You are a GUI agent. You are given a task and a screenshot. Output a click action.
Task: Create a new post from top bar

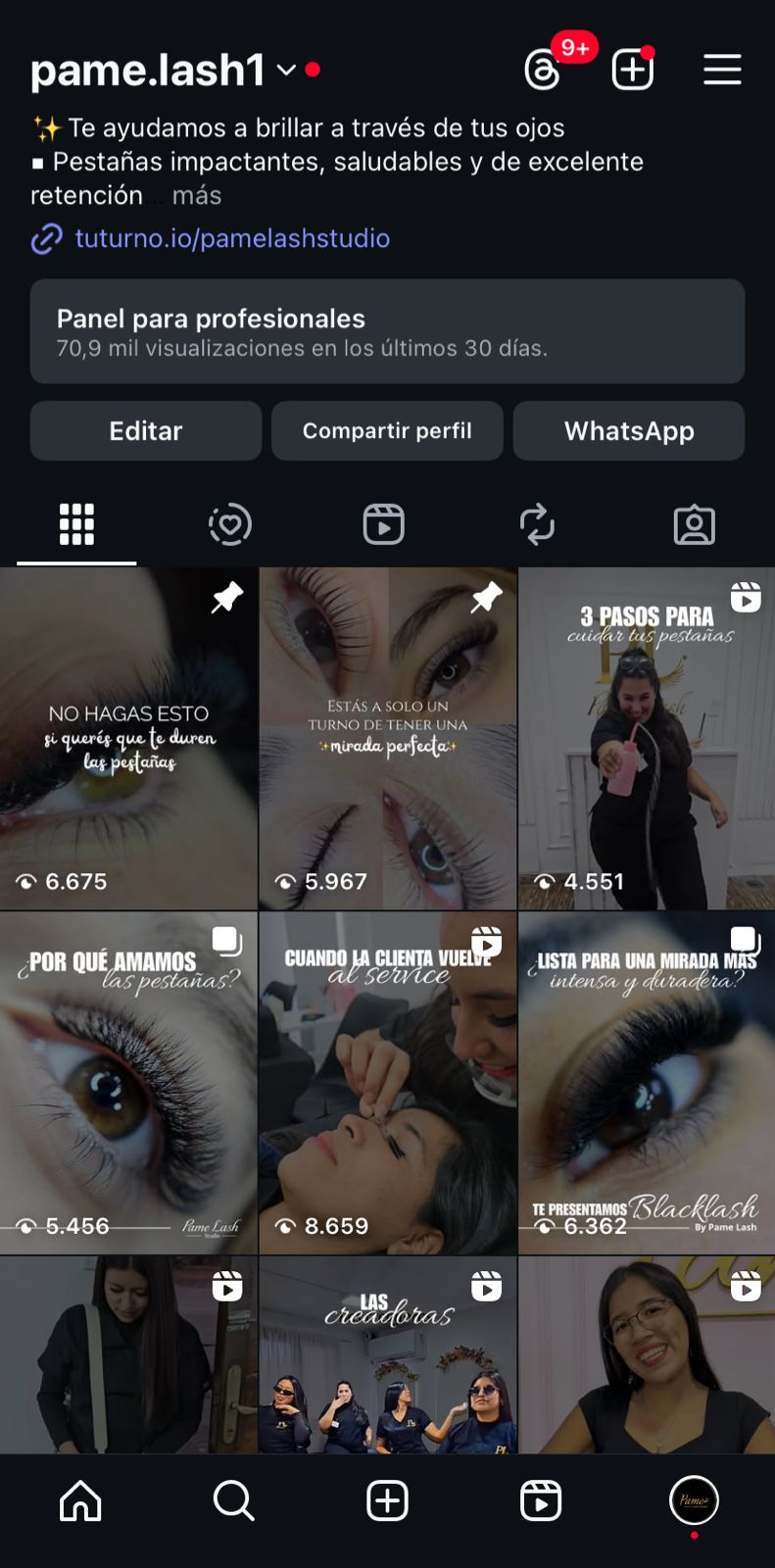click(x=632, y=70)
